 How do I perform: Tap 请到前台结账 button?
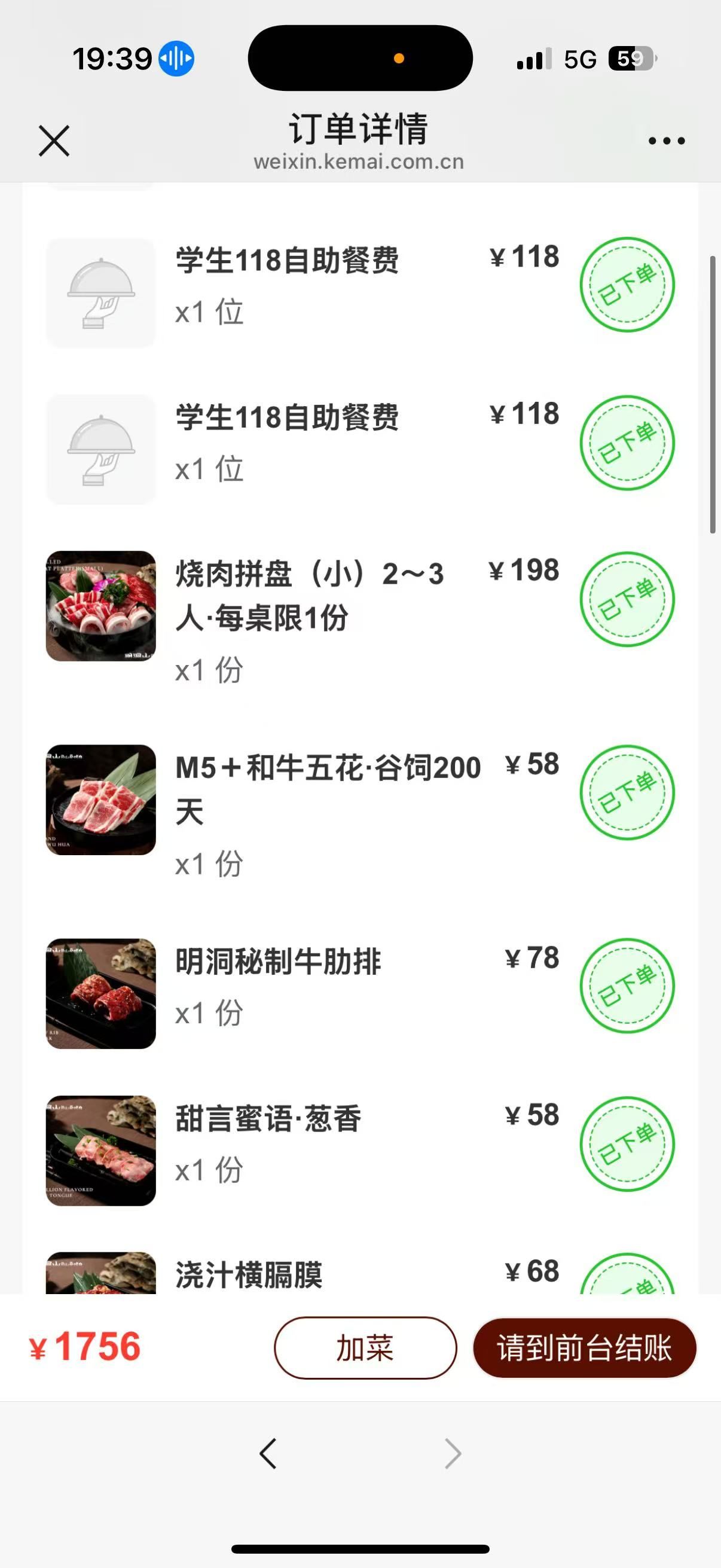point(584,1348)
